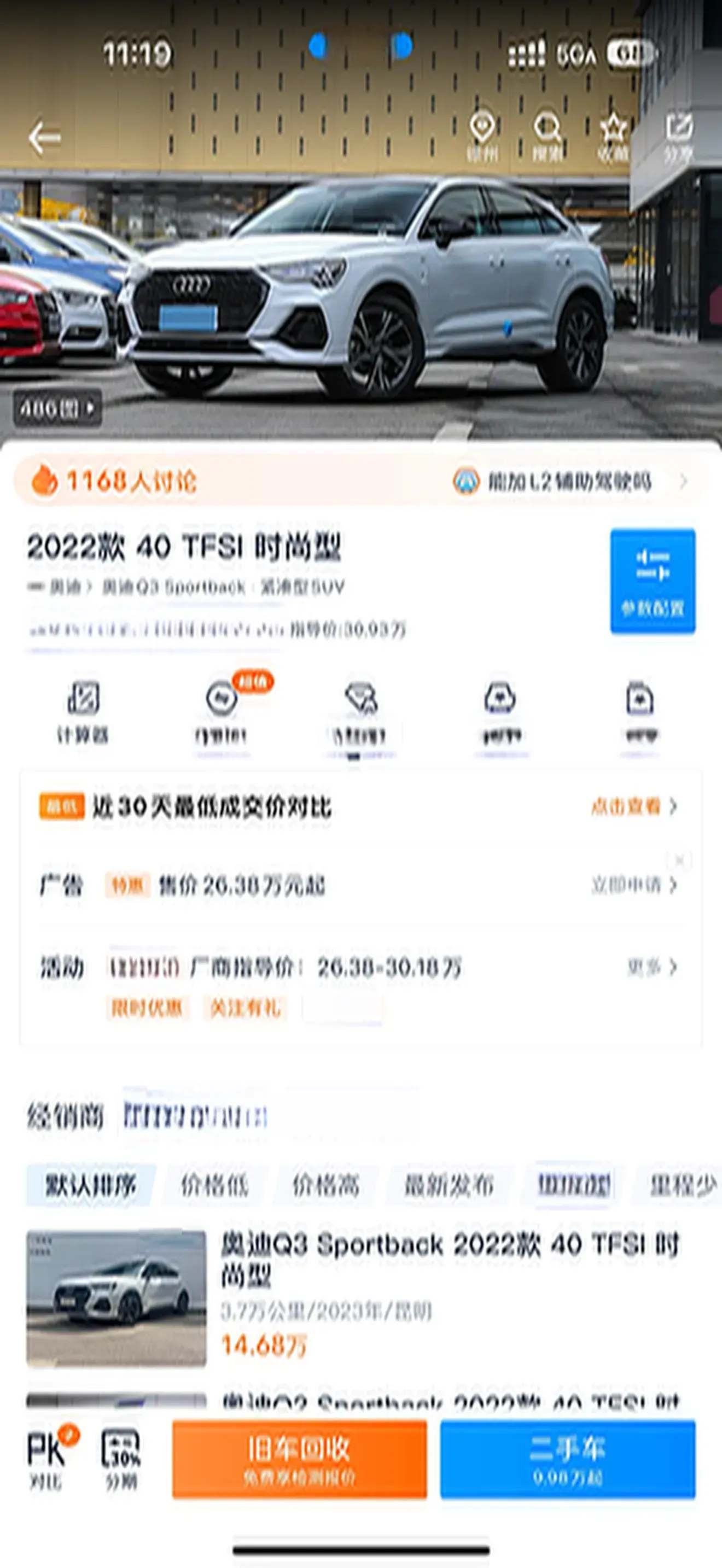Image resolution: width=722 pixels, height=1568 pixels.
Task: Go back using the top-left arrow
Action: 44,138
